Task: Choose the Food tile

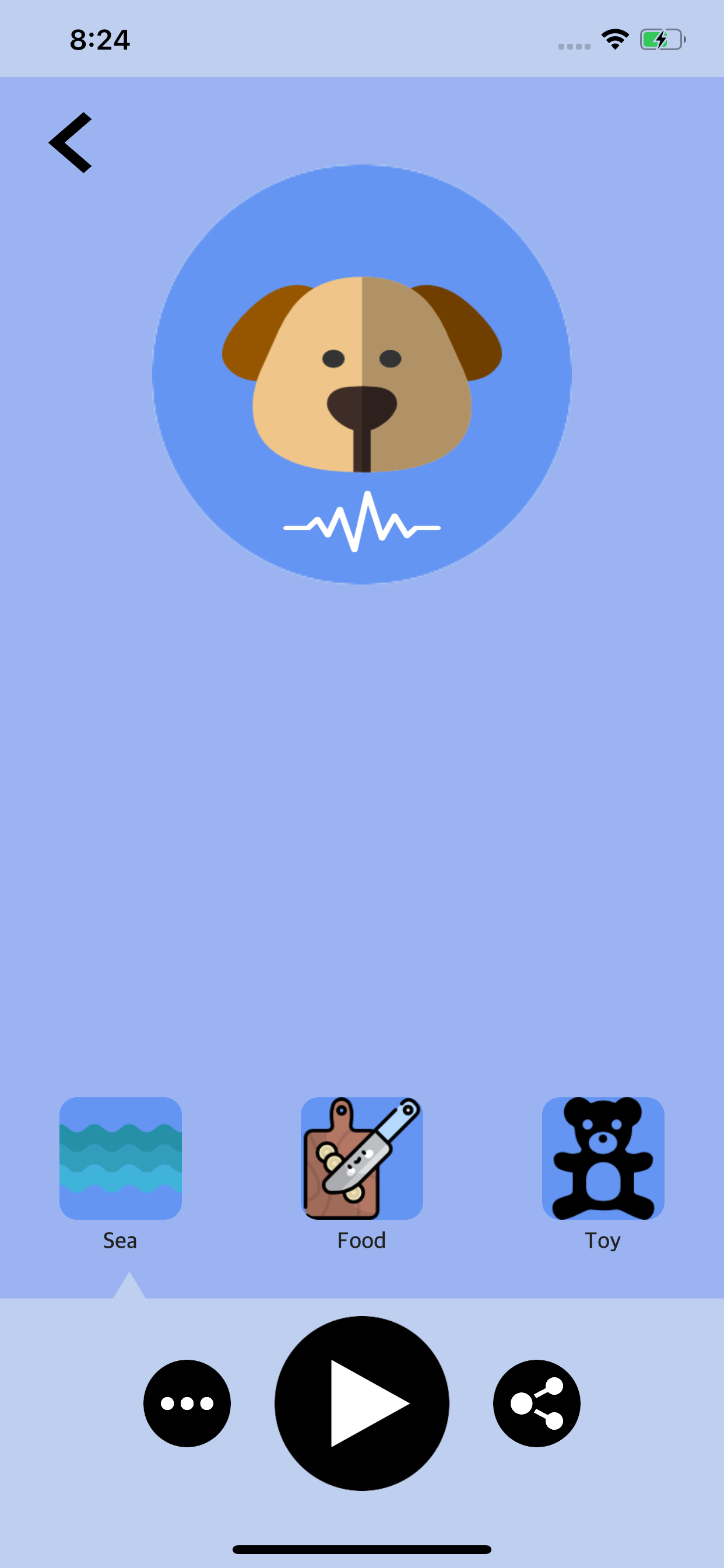Action: (362, 1158)
